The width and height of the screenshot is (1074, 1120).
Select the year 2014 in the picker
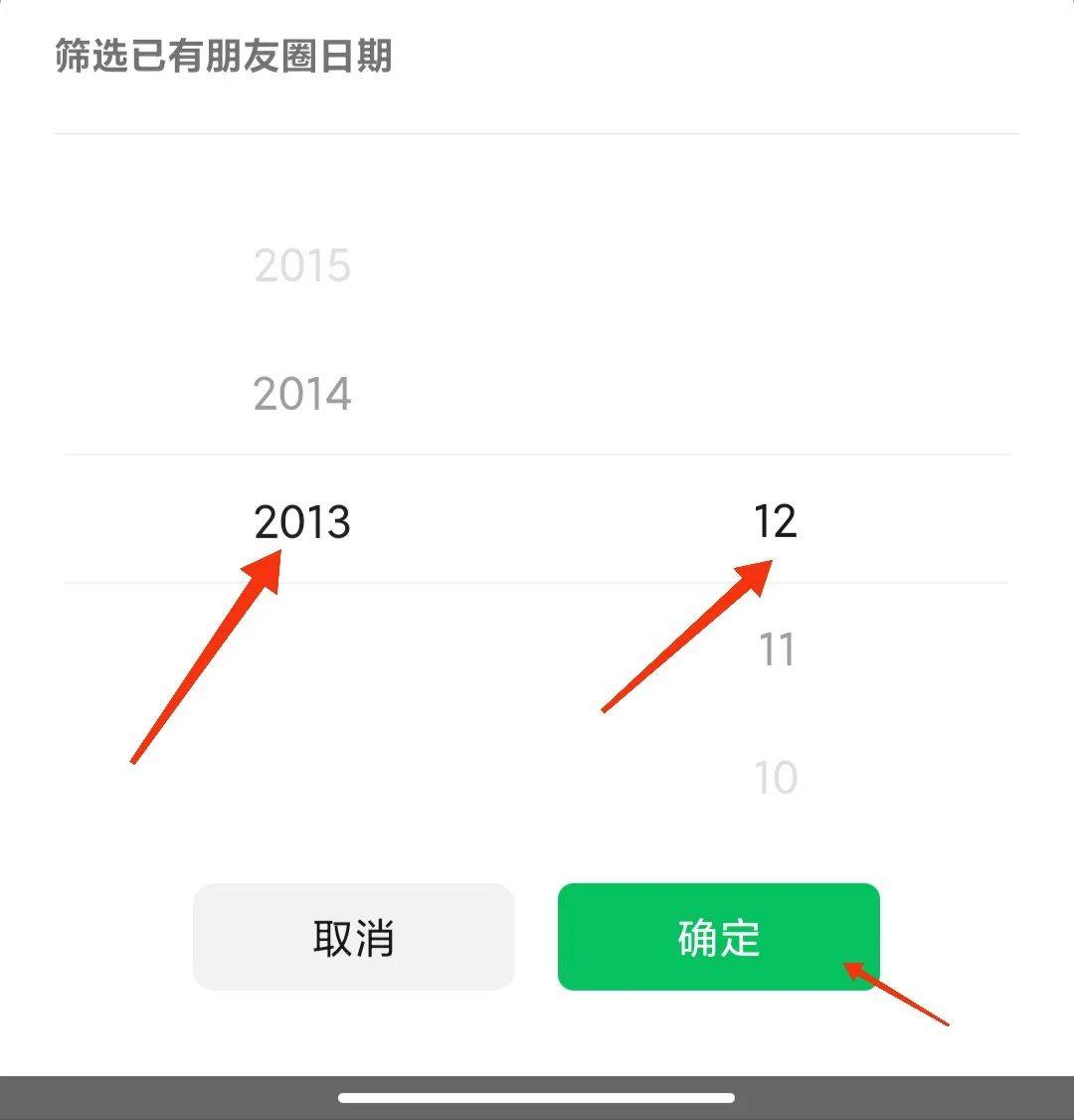tap(303, 393)
